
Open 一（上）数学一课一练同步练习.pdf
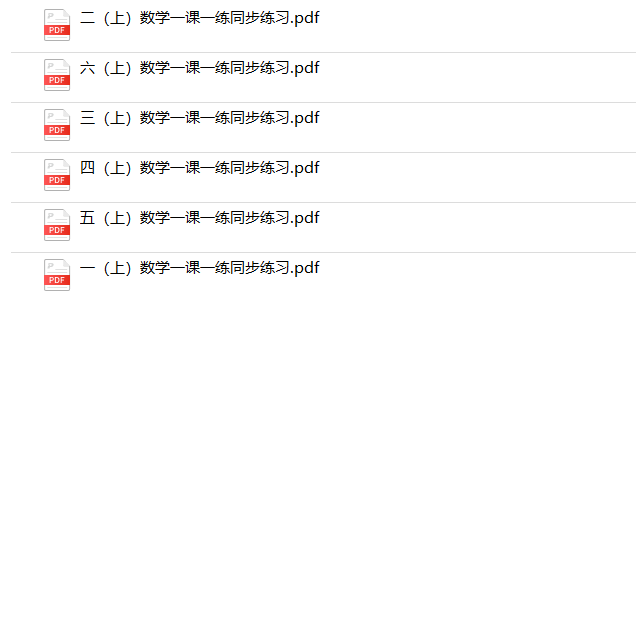199,268
